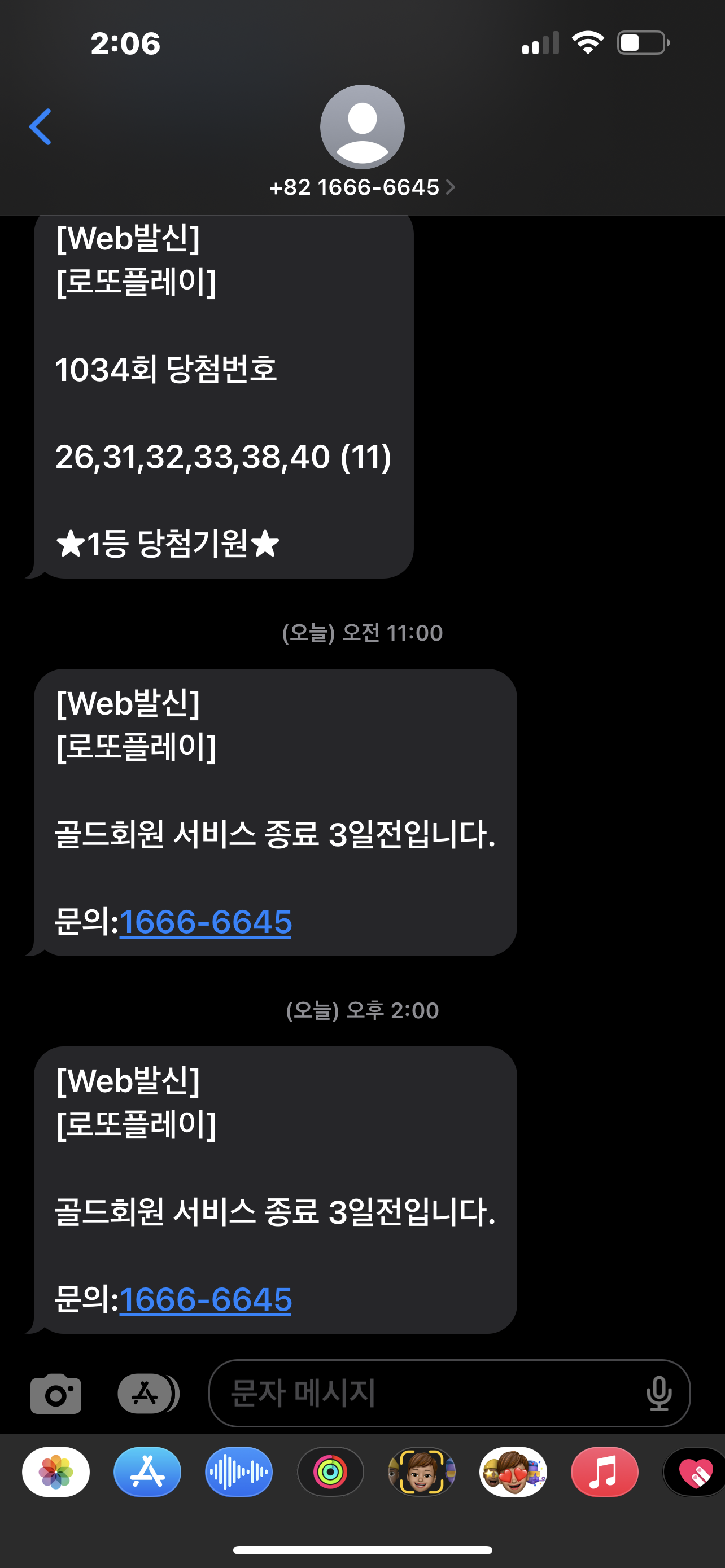
Task: Open contact details for +82 1666-6645
Action: [362, 187]
